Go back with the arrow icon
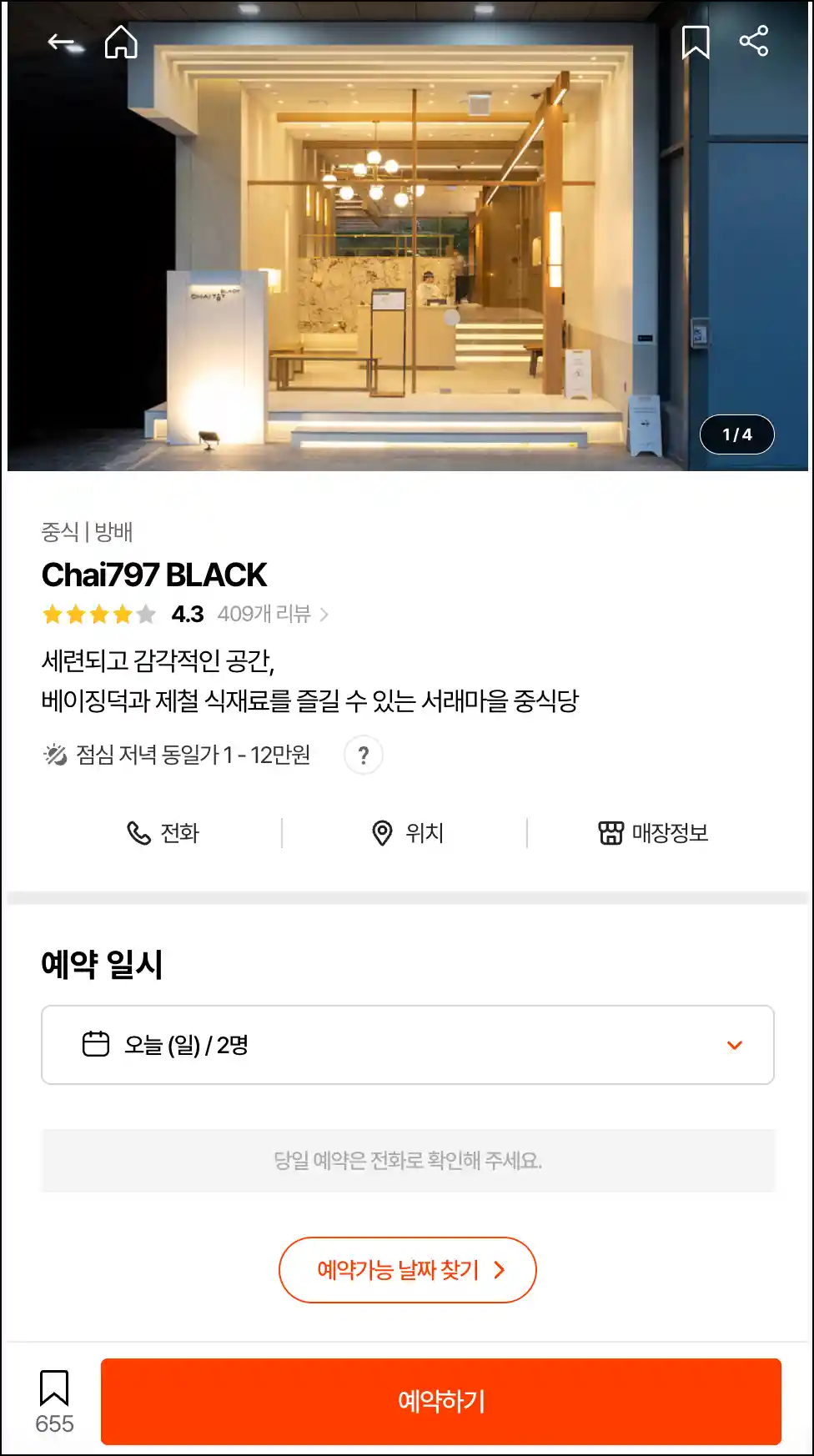Screen dimensions: 814x1456 (x=62, y=42)
